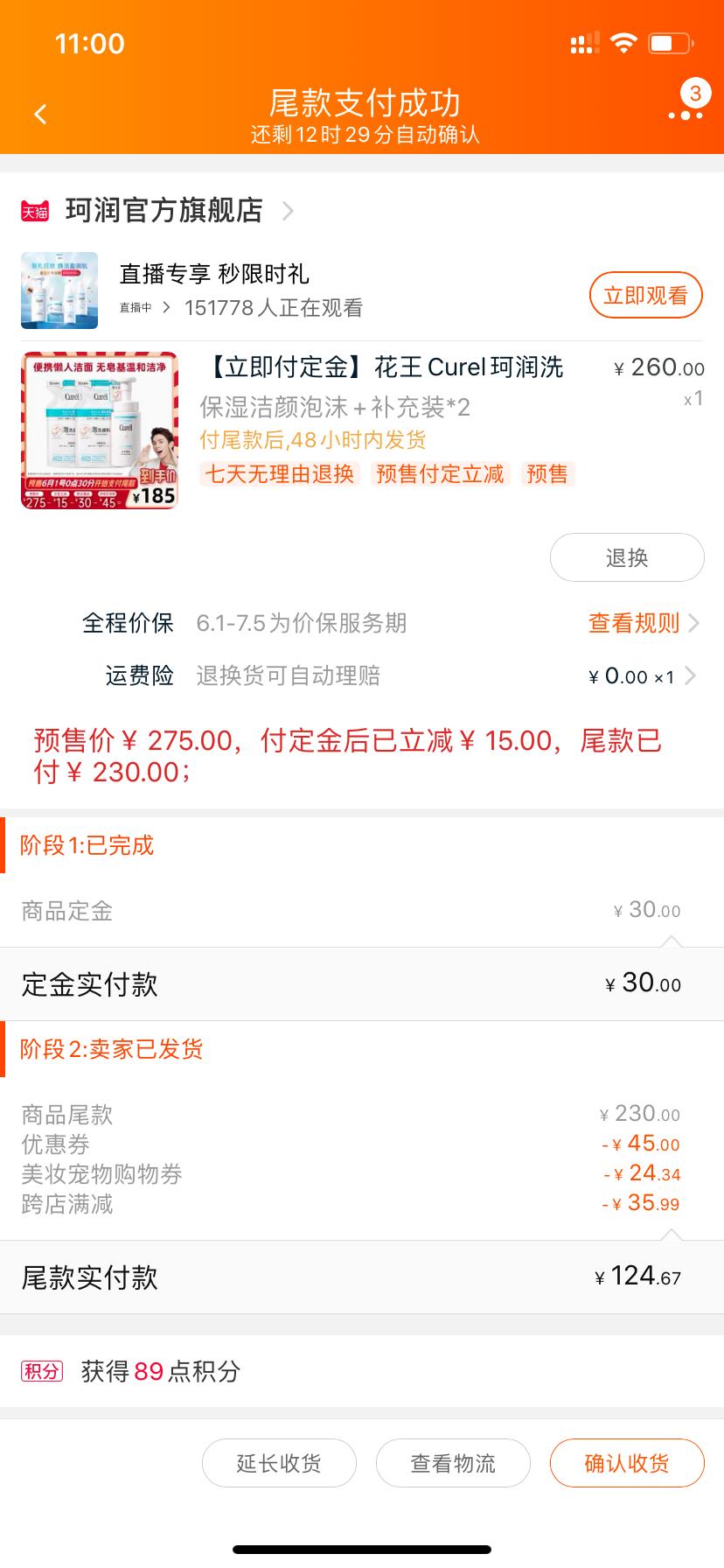Tap the 退换 return and exchange button
Screen dimensions: 724x1568
626,557
